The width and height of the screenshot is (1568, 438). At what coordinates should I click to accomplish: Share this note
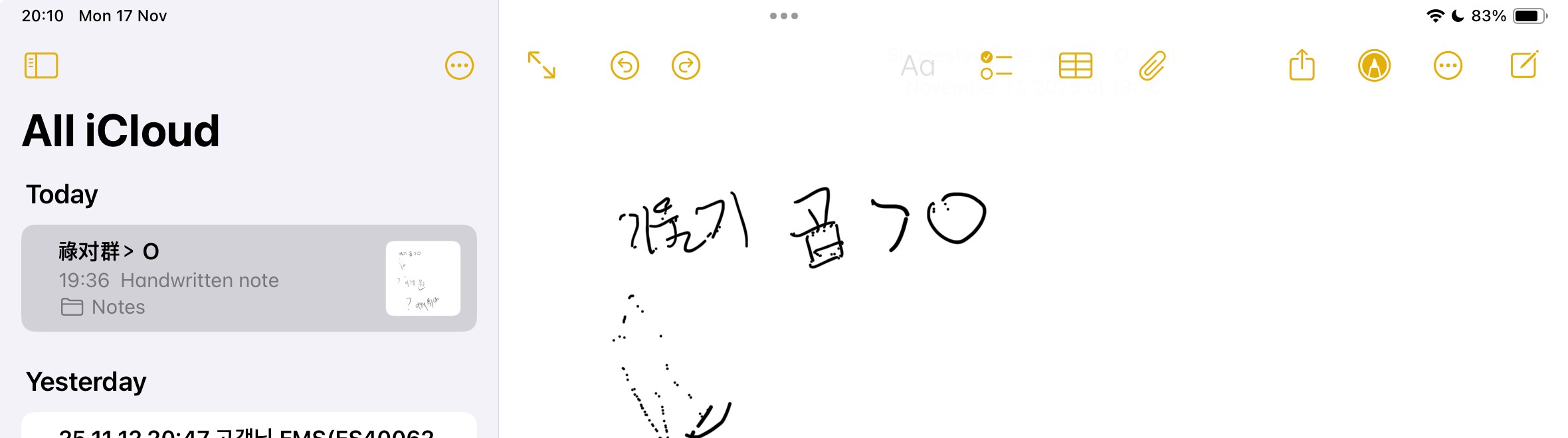tap(1302, 66)
